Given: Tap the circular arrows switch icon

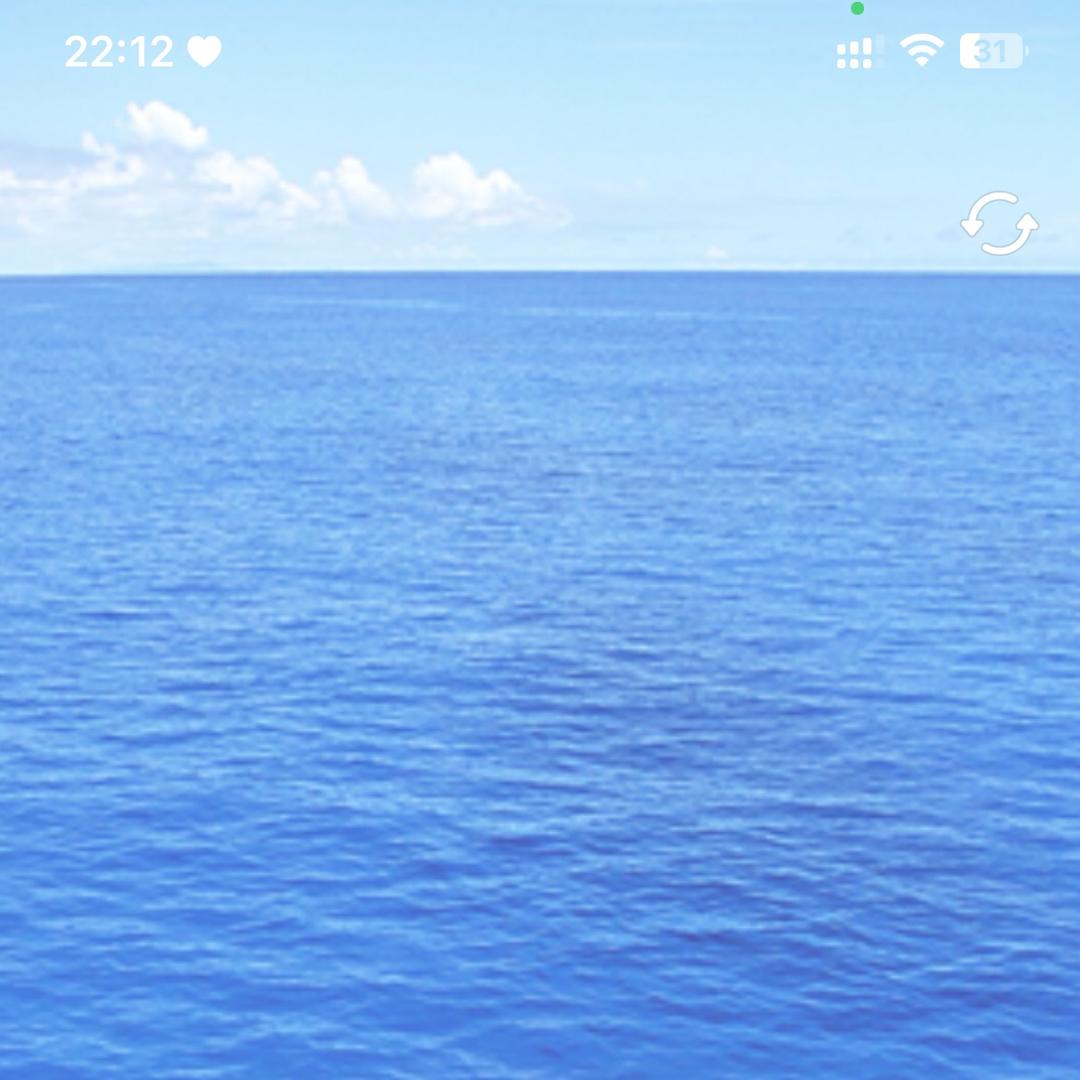Looking at the screenshot, I should pos(999,224).
